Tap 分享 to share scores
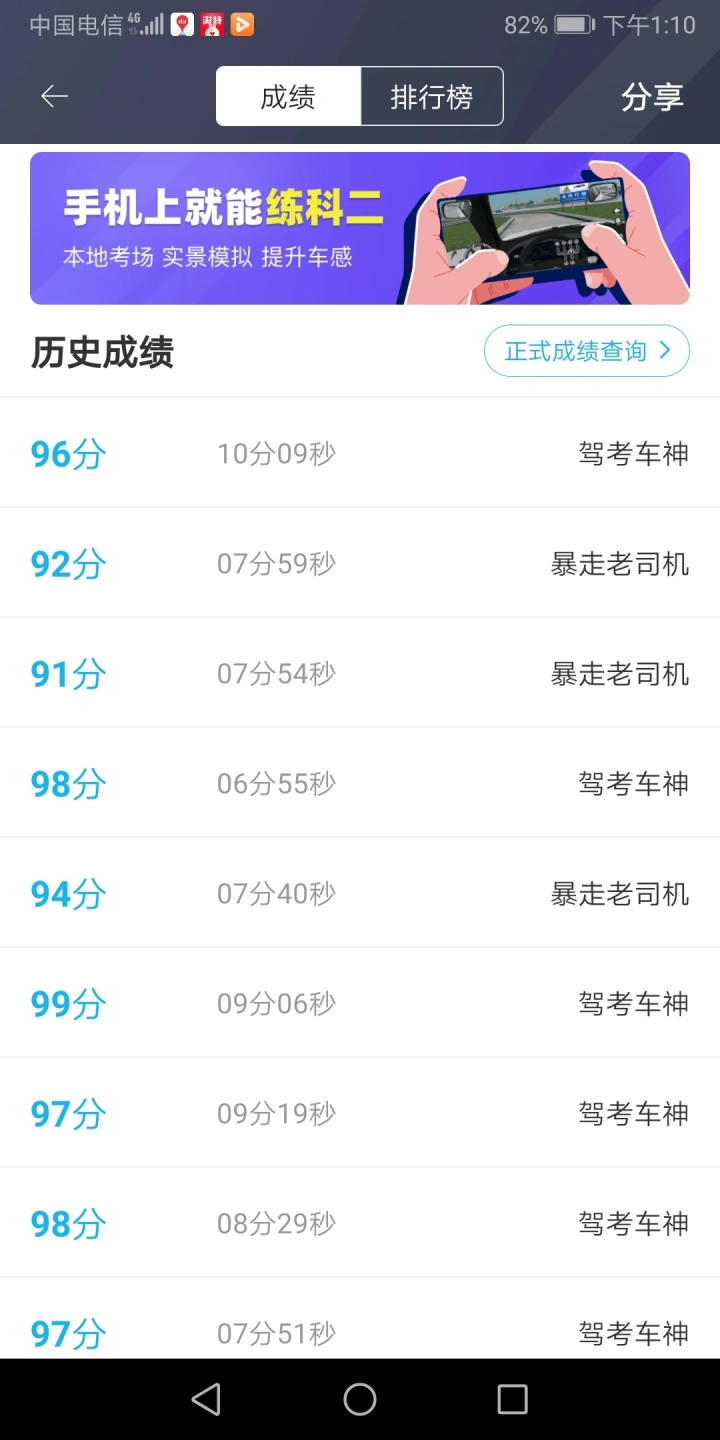The height and width of the screenshot is (1440, 720). tap(652, 97)
